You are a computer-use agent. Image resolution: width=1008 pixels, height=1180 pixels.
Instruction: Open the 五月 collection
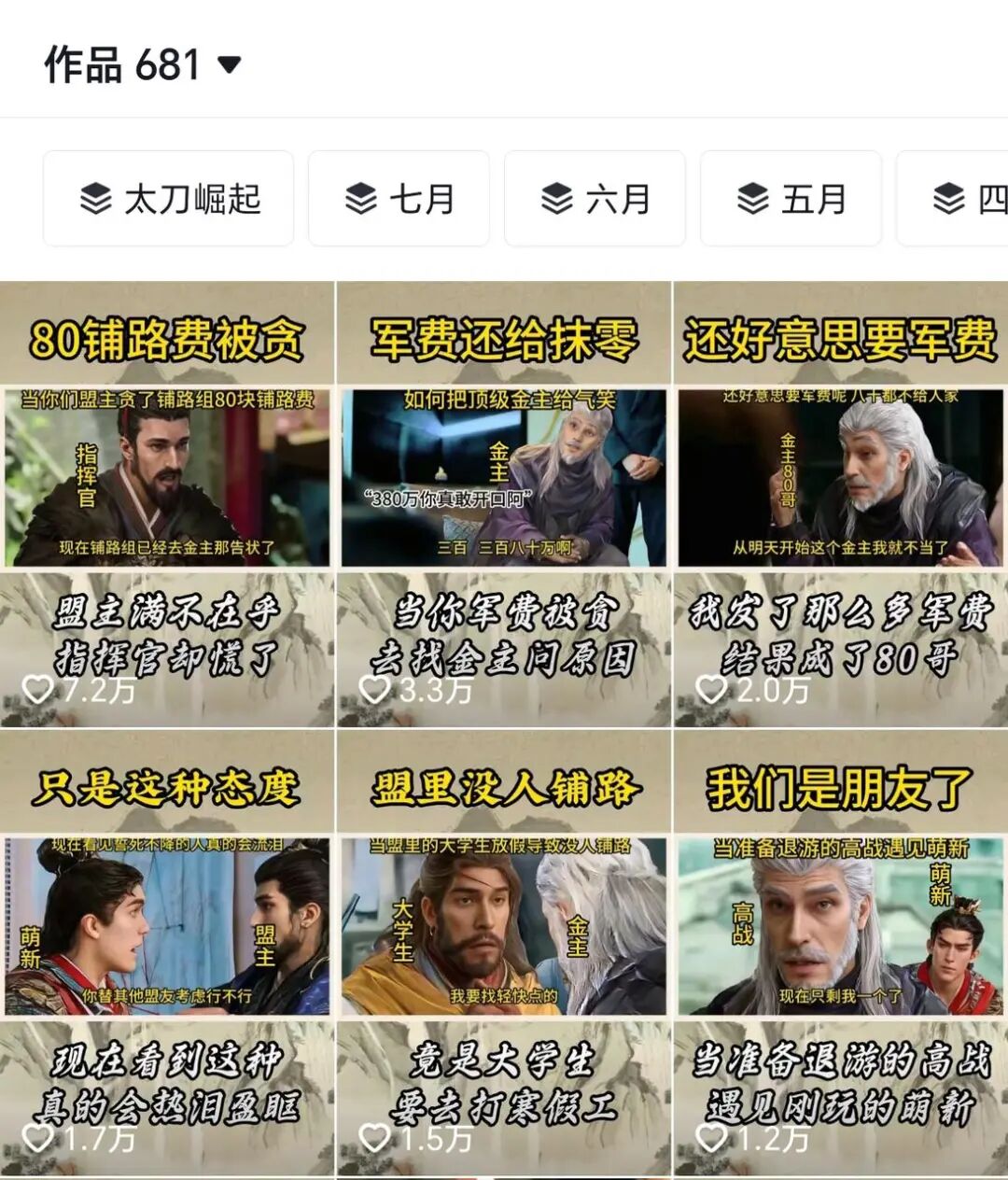[790, 200]
